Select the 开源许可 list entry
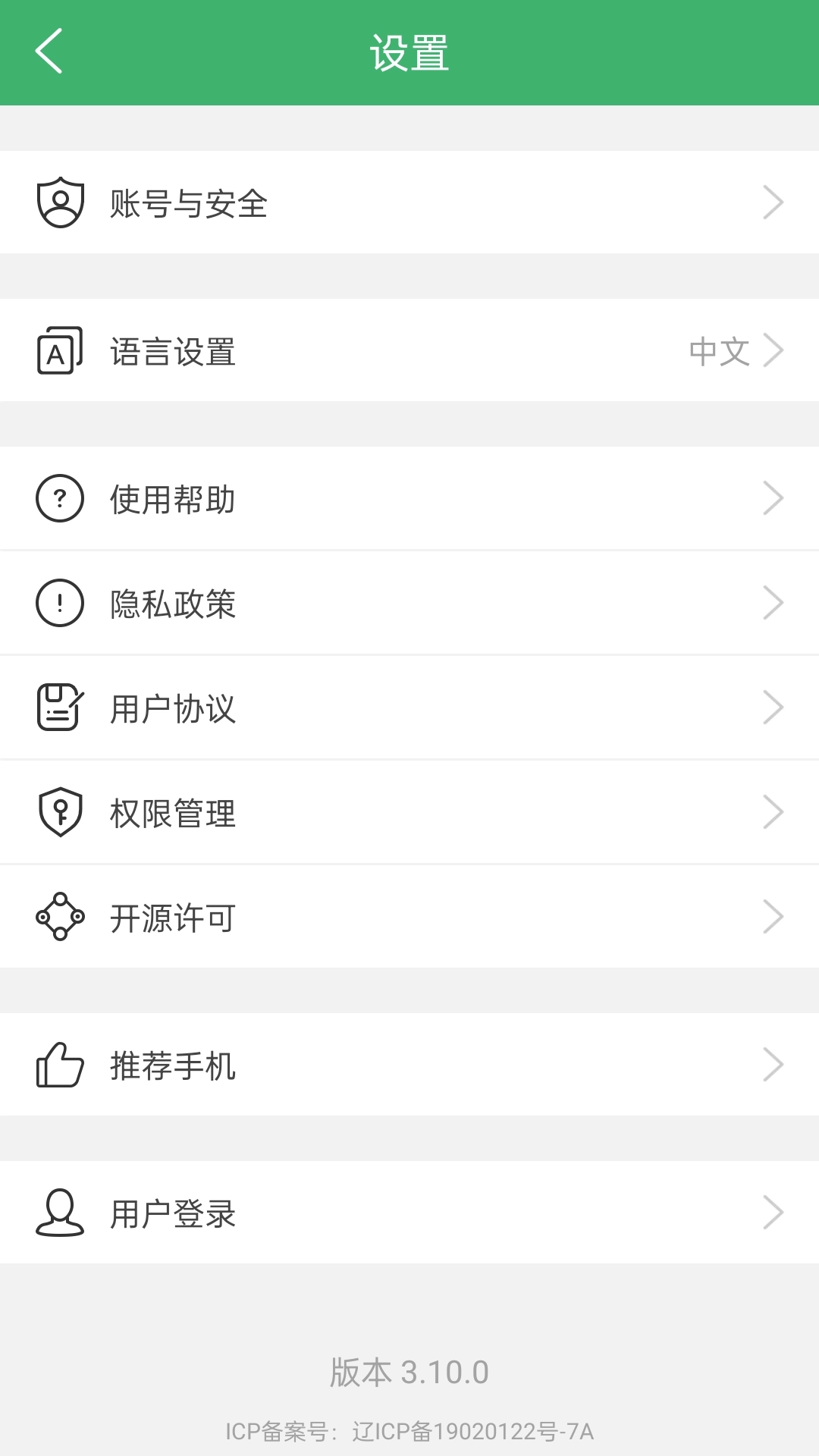The height and width of the screenshot is (1456, 819). pyautogui.click(x=409, y=916)
